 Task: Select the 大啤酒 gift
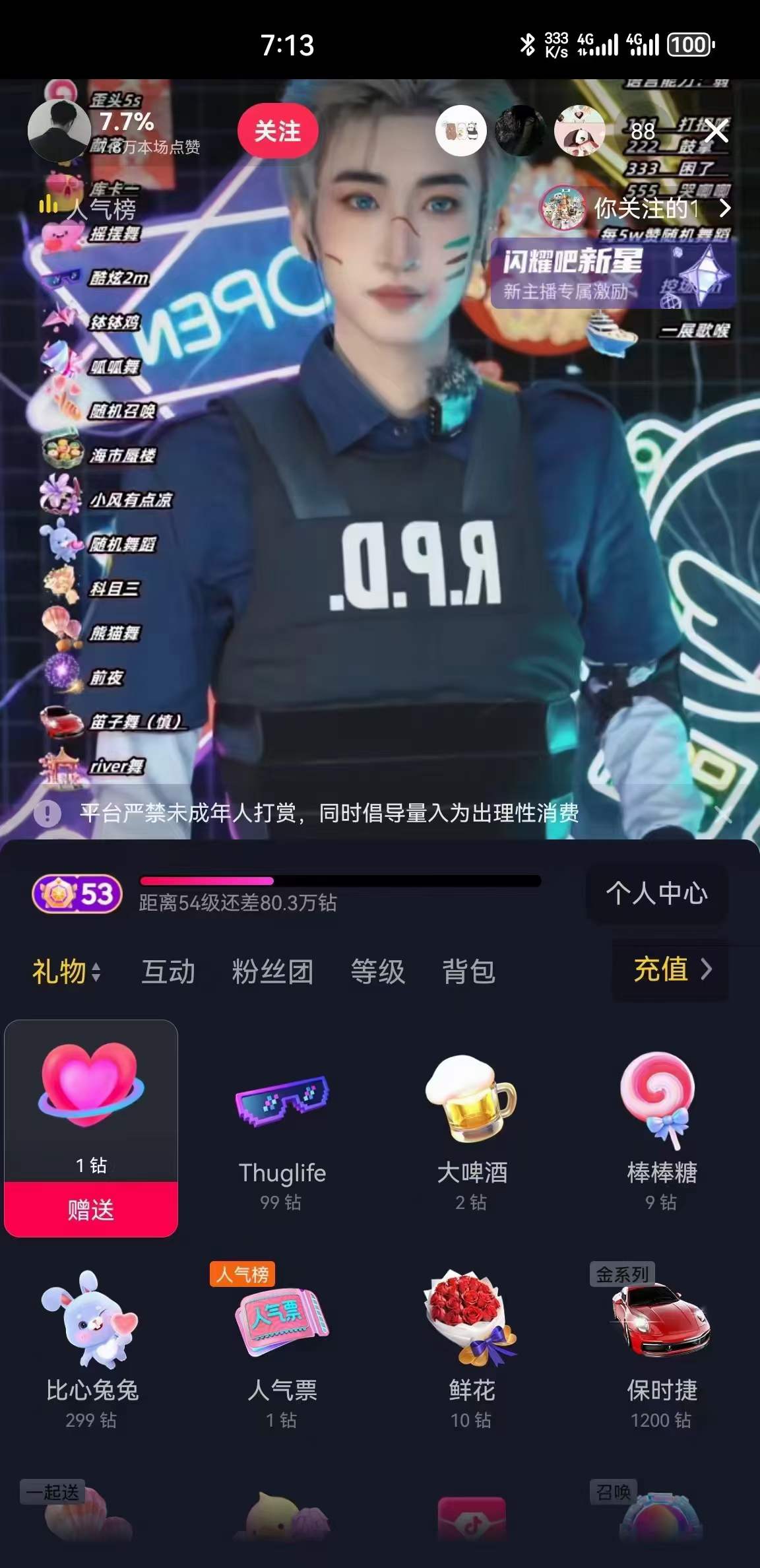[x=472, y=1130]
